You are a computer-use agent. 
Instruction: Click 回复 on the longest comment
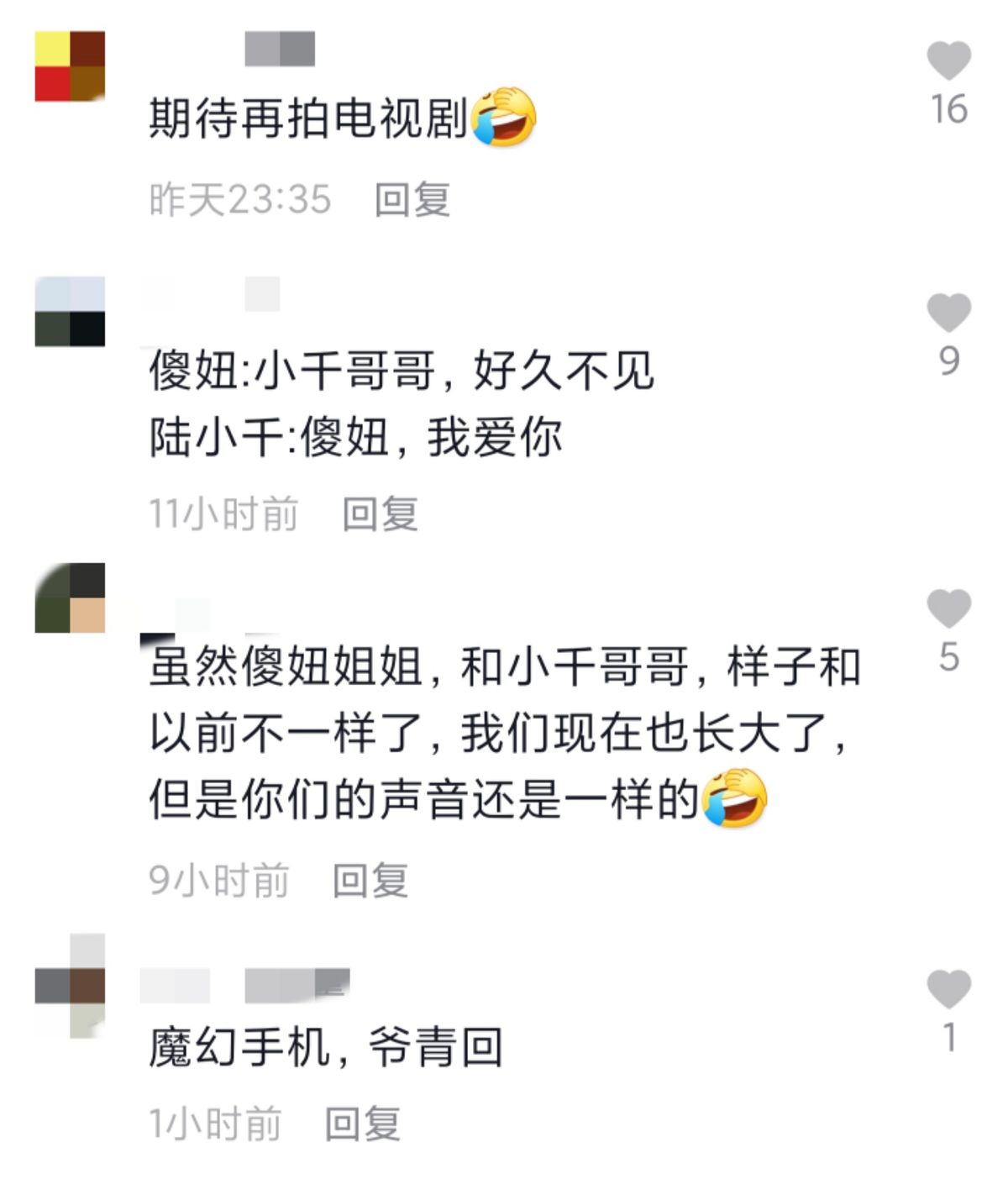point(370,879)
